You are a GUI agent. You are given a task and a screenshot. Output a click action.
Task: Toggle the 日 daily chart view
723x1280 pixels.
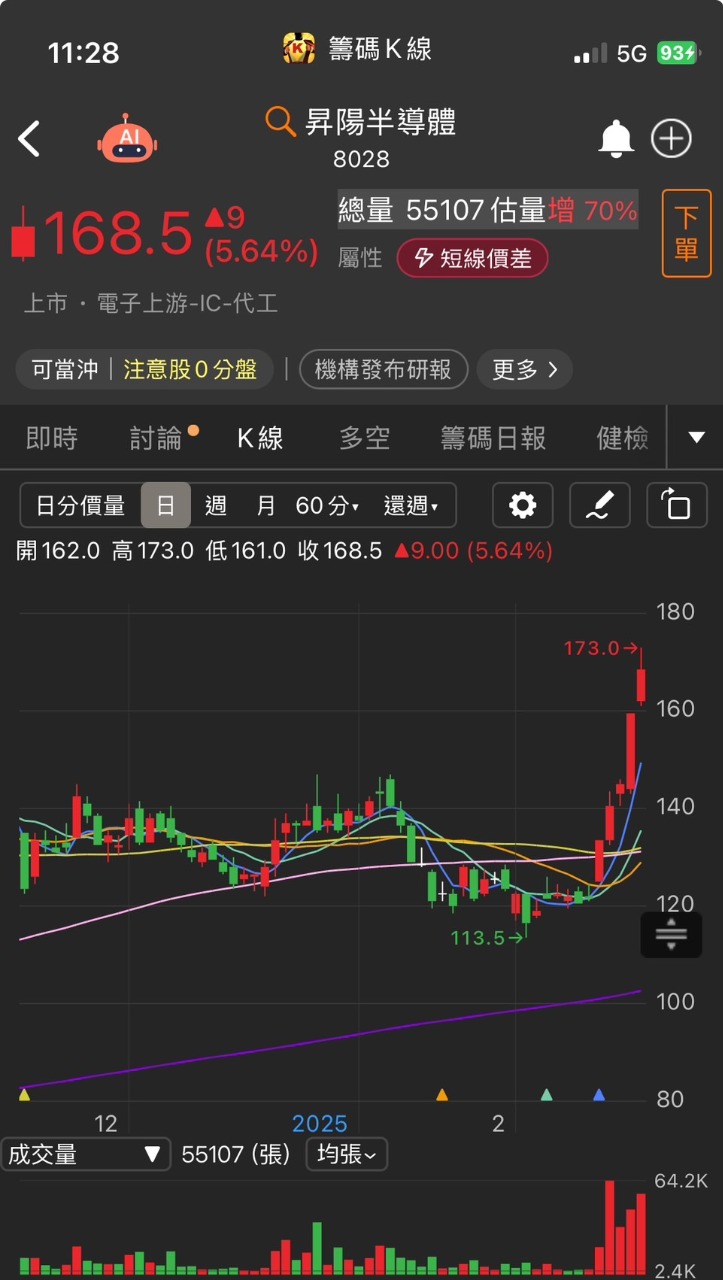(x=166, y=505)
